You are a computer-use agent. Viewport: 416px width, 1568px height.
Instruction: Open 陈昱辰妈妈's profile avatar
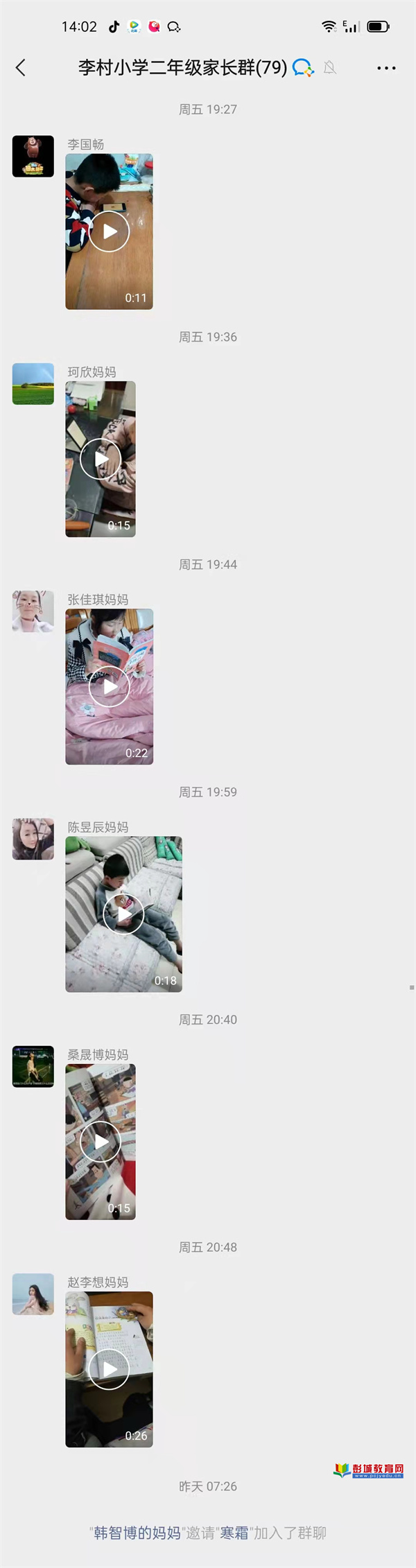pos(33,839)
